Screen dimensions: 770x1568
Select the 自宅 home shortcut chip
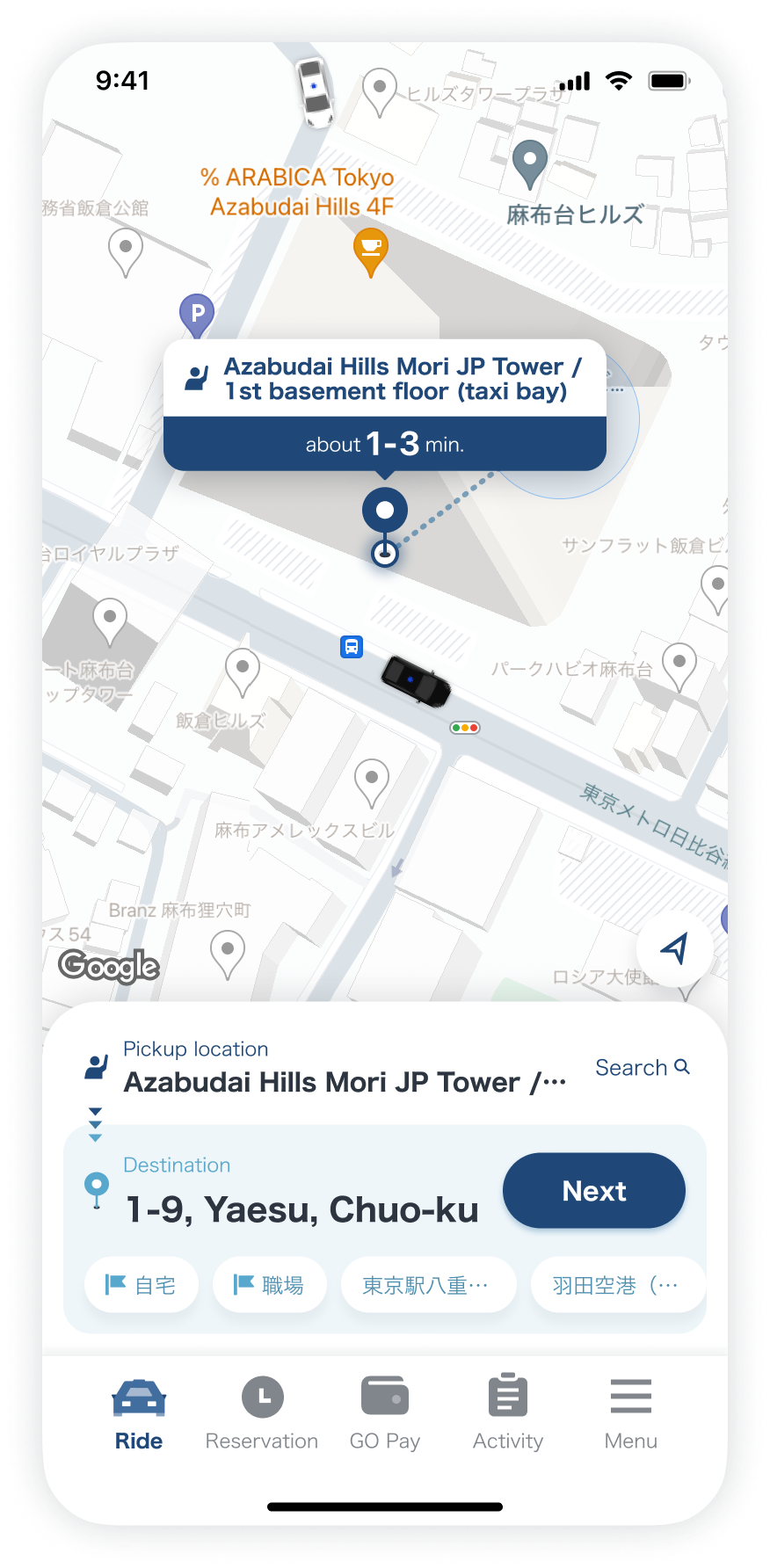click(x=142, y=1285)
